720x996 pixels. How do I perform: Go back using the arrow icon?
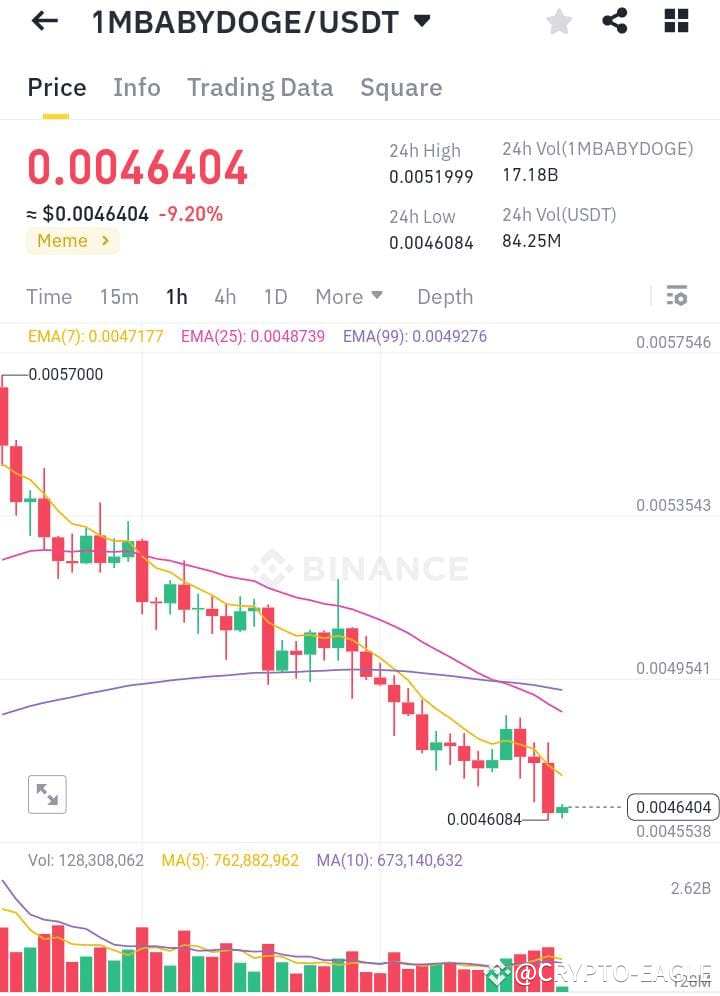44,22
